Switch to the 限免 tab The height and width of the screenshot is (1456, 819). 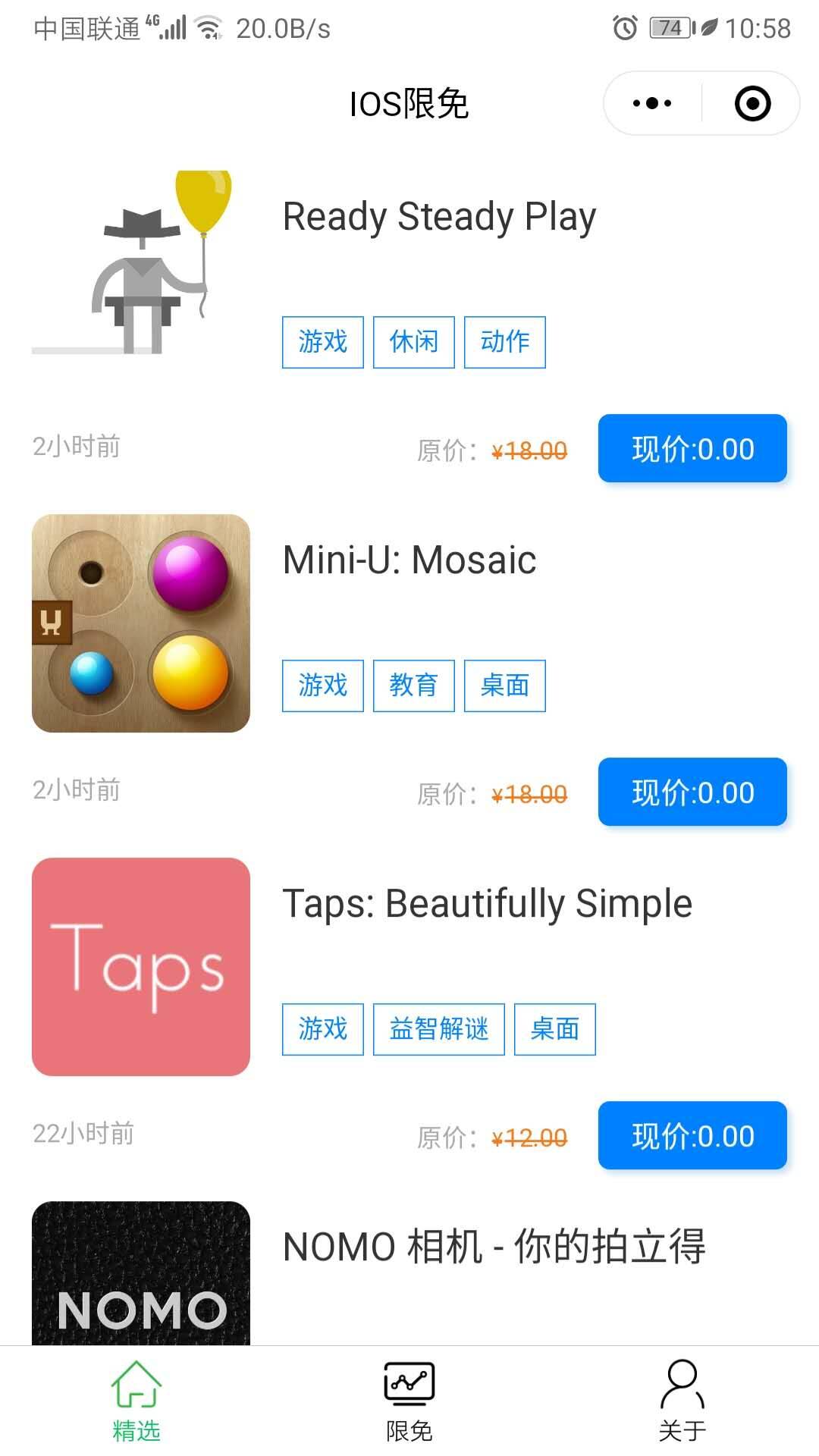coord(409,1401)
